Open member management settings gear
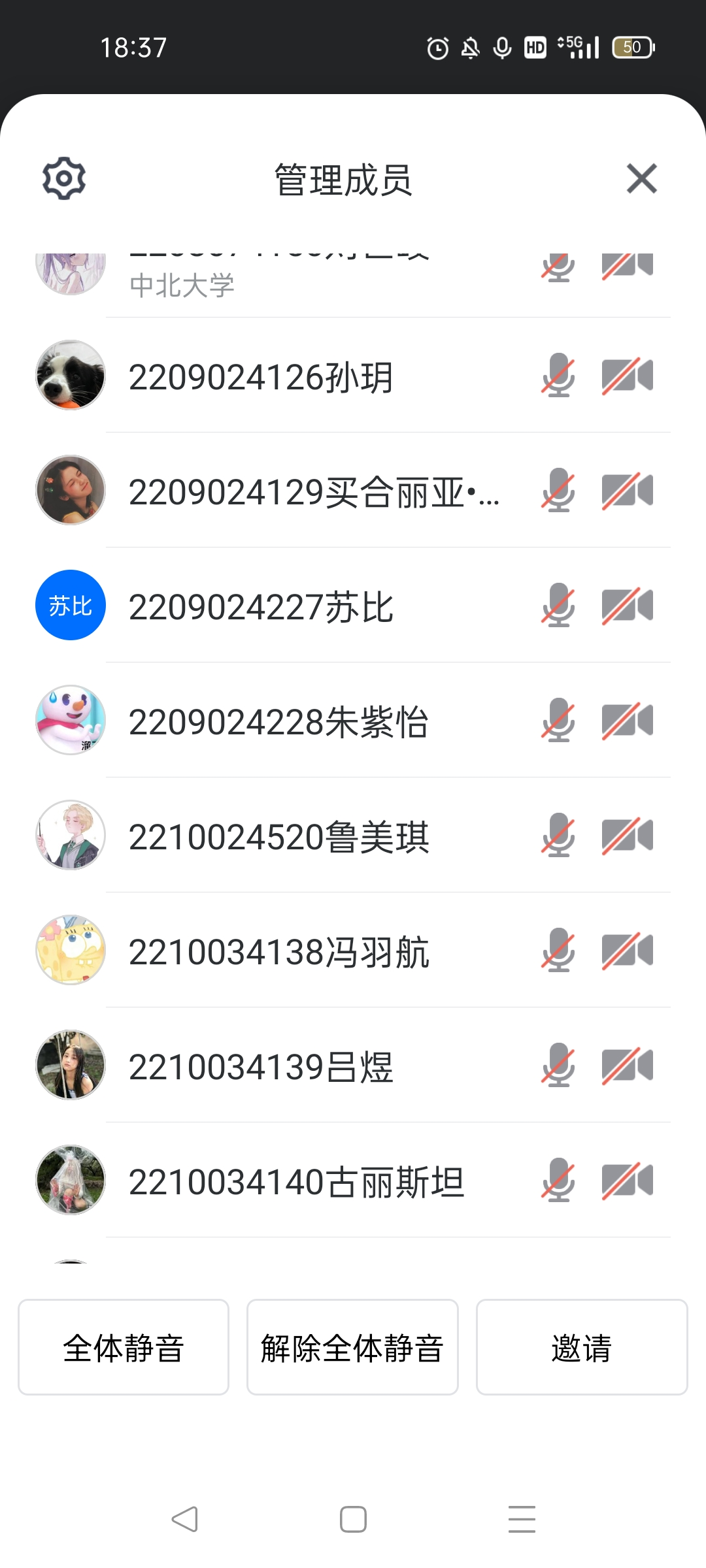The width and height of the screenshot is (706, 1568). [64, 178]
